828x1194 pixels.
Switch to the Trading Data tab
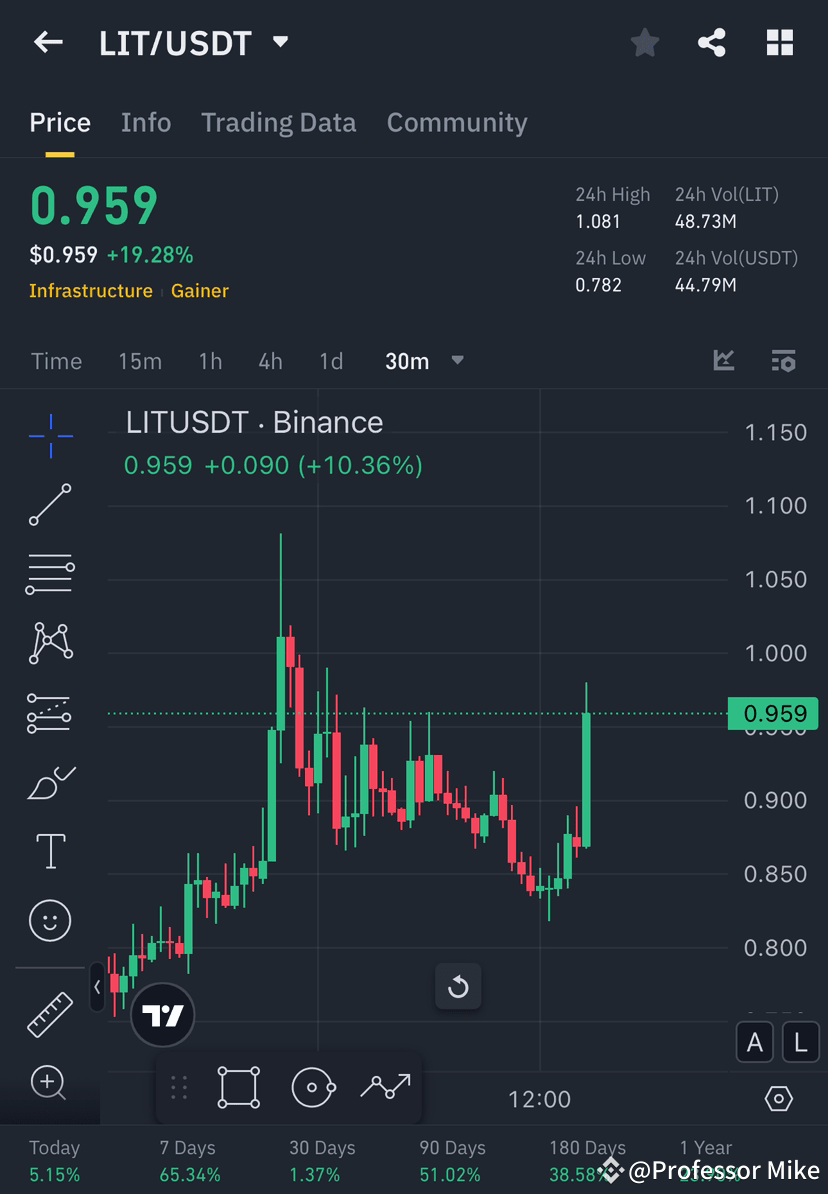click(x=278, y=122)
